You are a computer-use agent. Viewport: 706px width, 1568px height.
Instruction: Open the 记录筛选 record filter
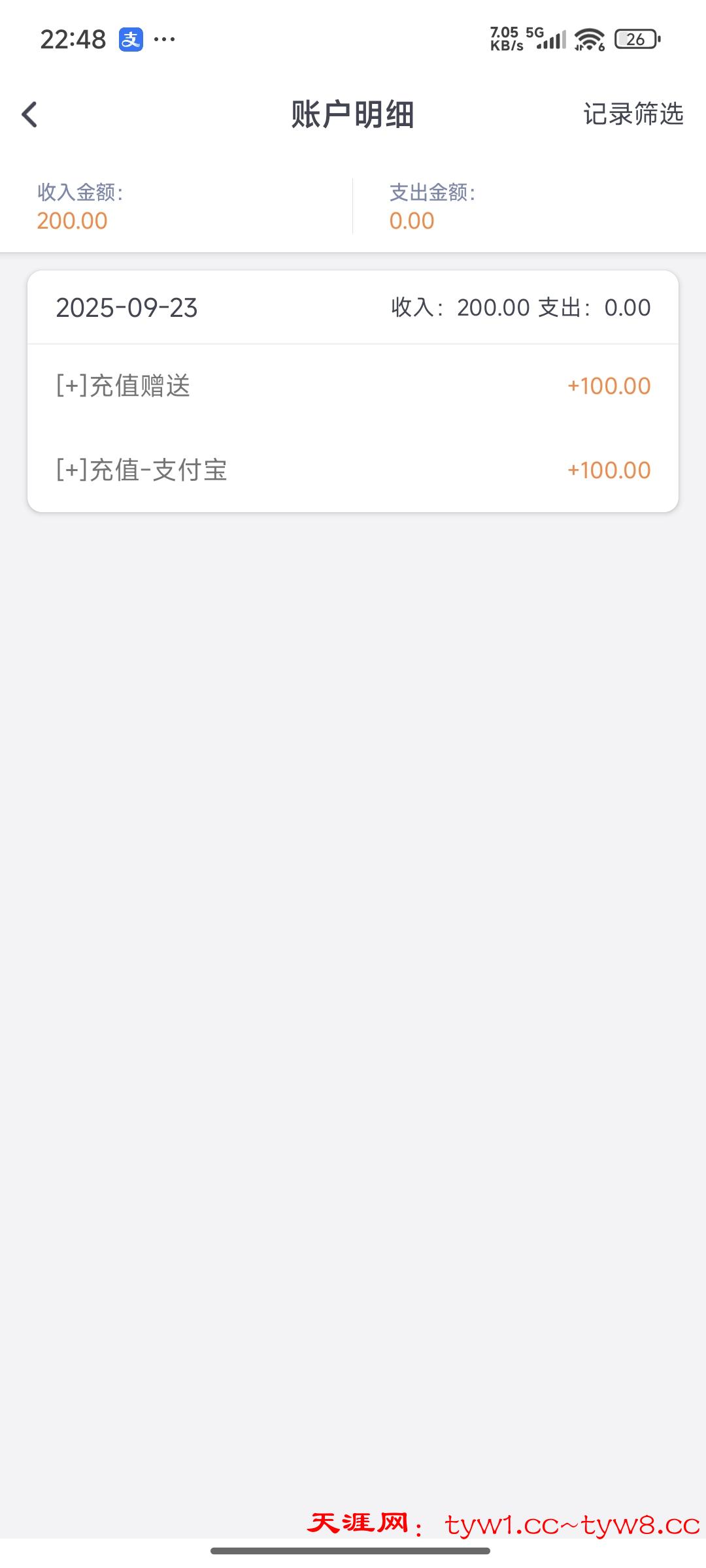coord(633,114)
